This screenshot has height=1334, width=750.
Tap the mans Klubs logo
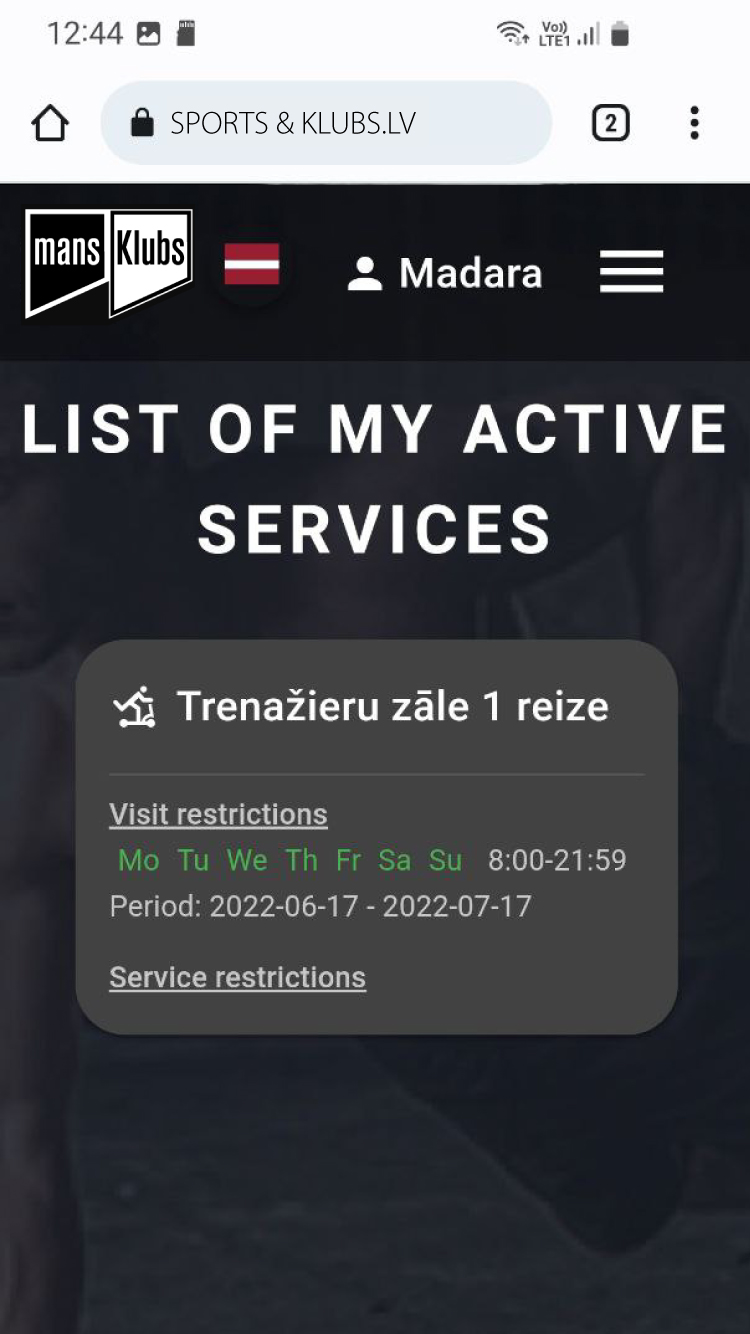pos(108,263)
